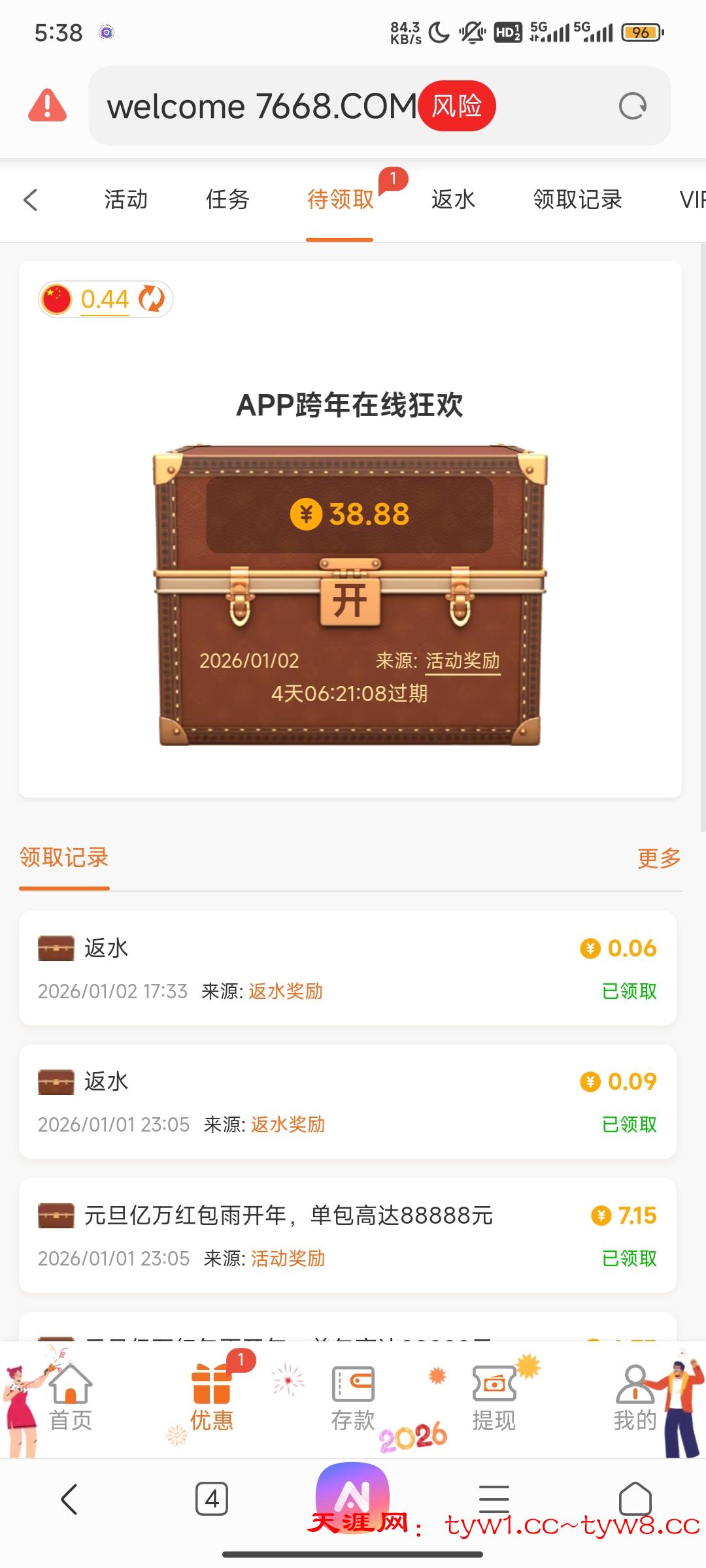The height and width of the screenshot is (1568, 706).
Task: Open the 元旦亿万红包雨 record worth 7.15
Action: tap(347, 1235)
